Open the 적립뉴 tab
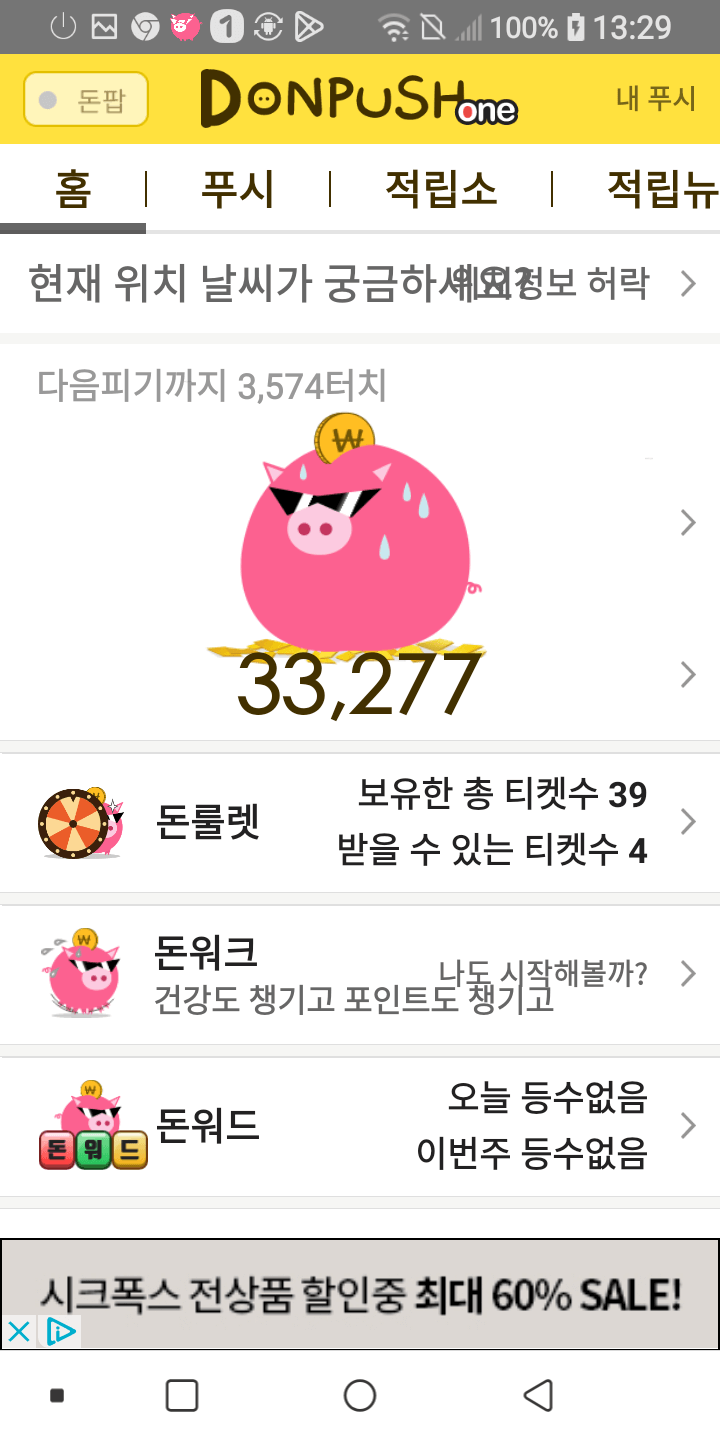720x1440 pixels. pos(662,189)
